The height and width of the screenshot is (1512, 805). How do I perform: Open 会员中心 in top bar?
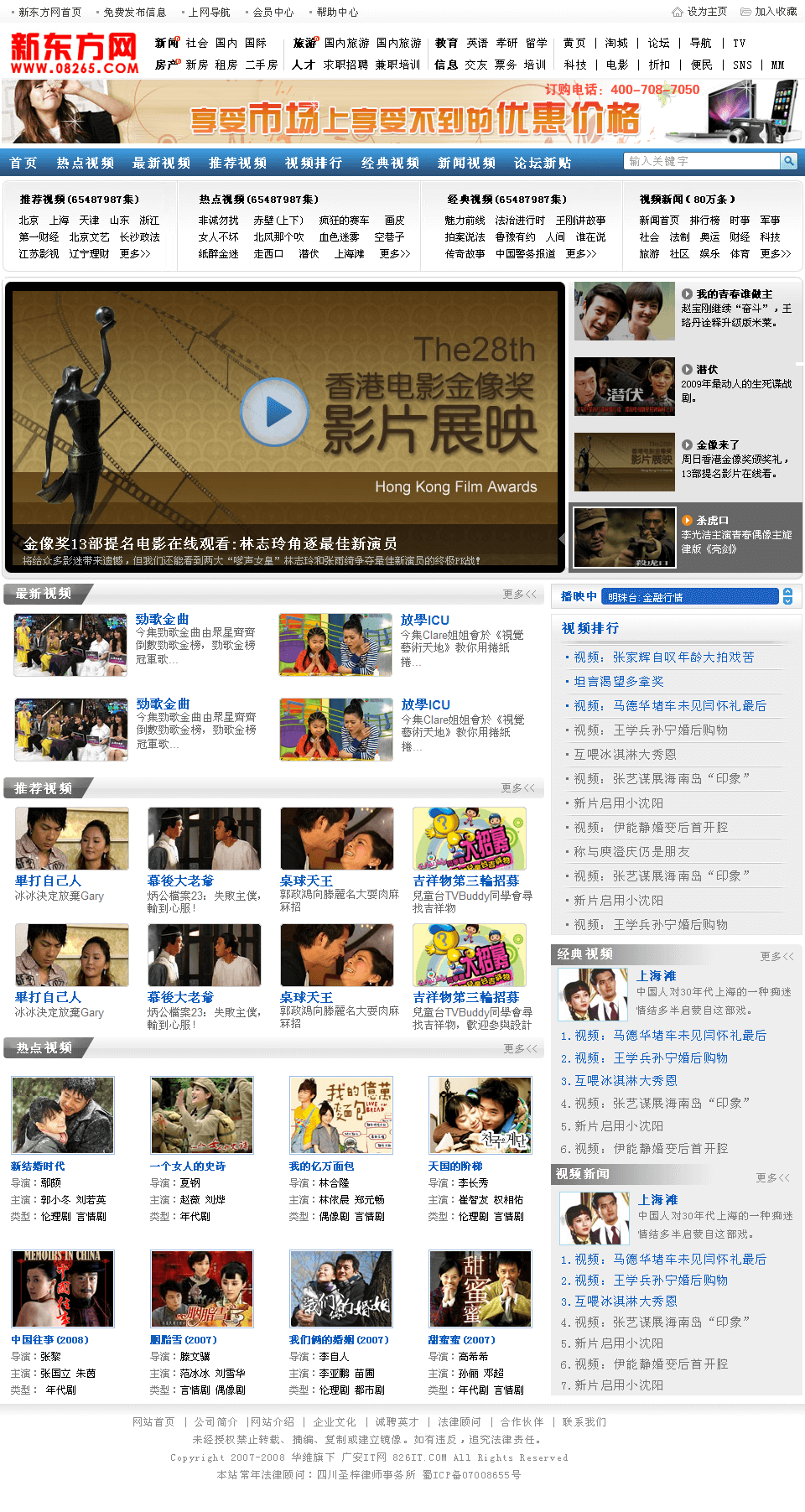(273, 12)
